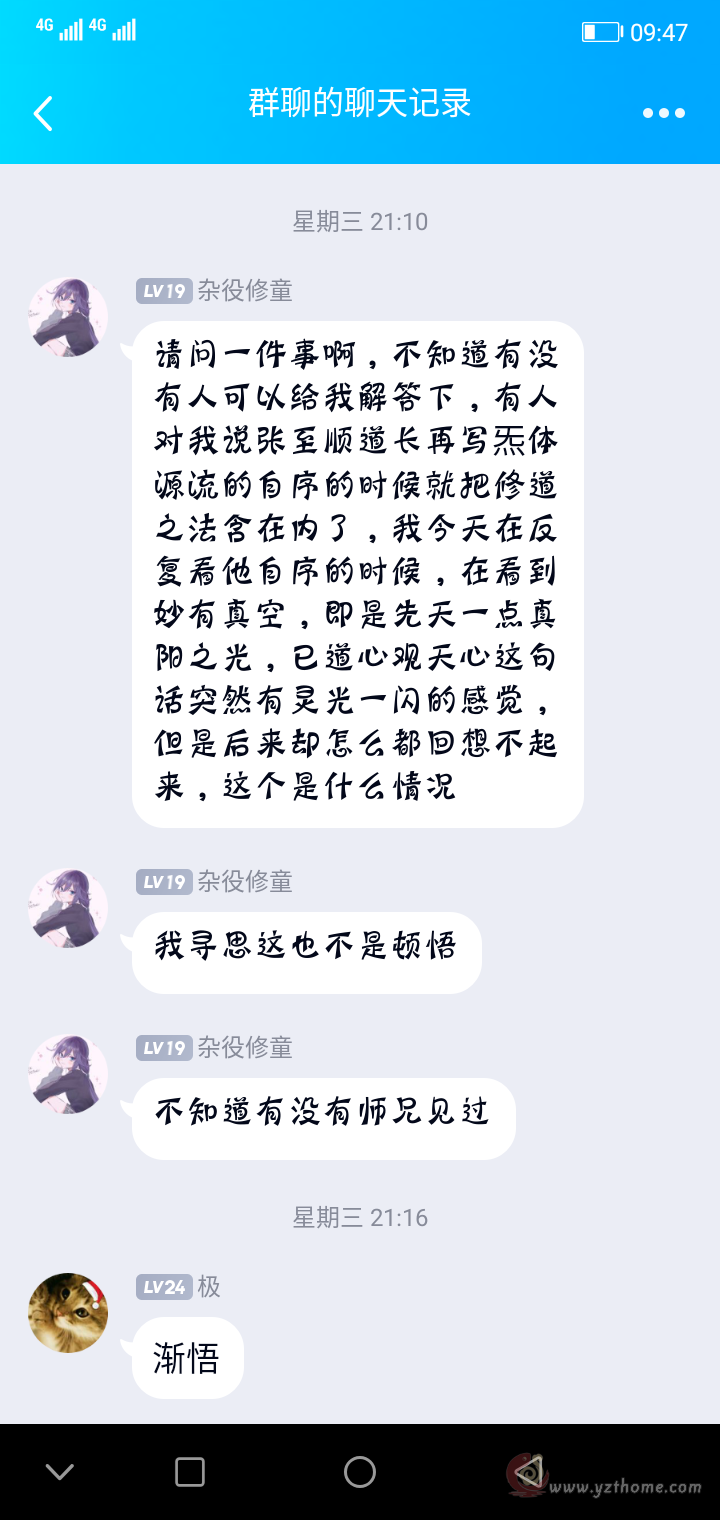Open the cat avatar of user 极
The height and width of the screenshot is (1520, 720).
pyautogui.click(x=68, y=1313)
